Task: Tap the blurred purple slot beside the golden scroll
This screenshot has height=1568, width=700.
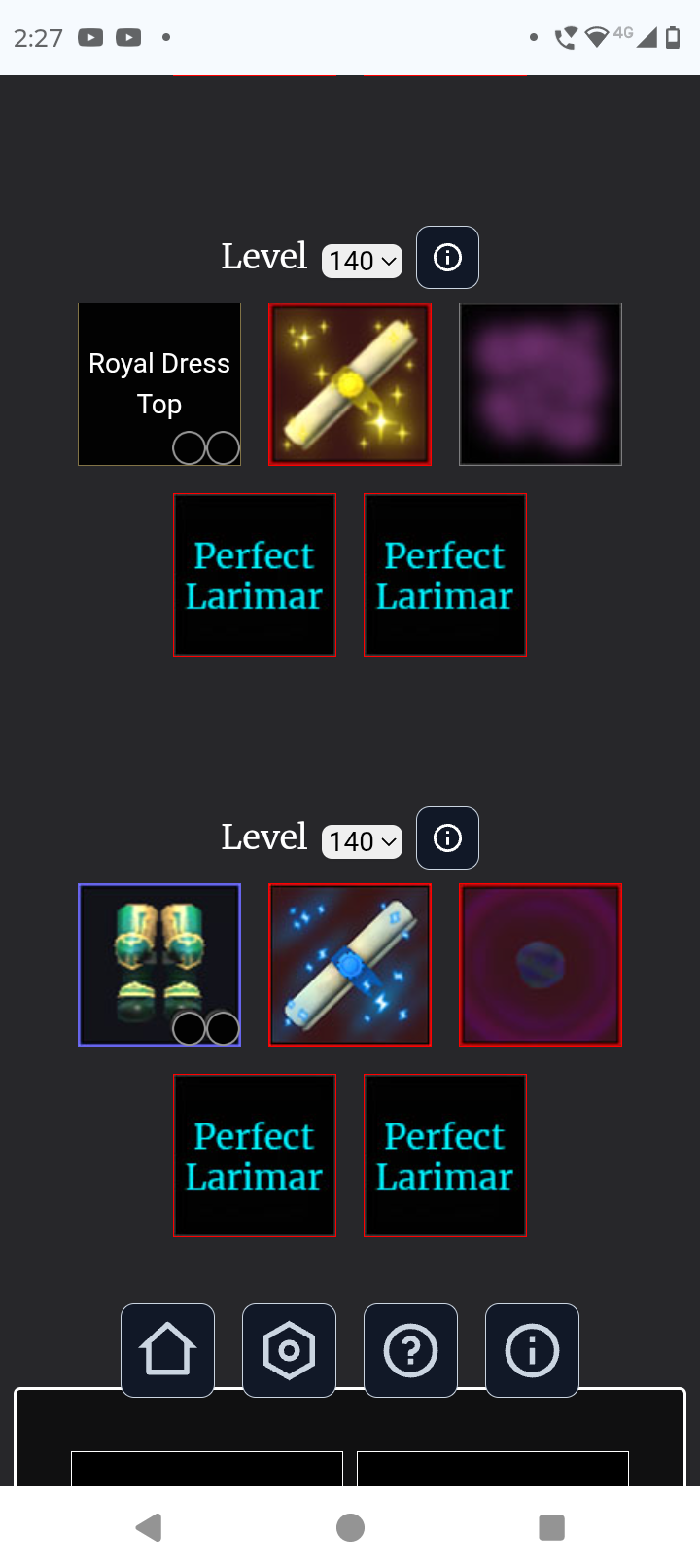Action: pyautogui.click(x=541, y=384)
